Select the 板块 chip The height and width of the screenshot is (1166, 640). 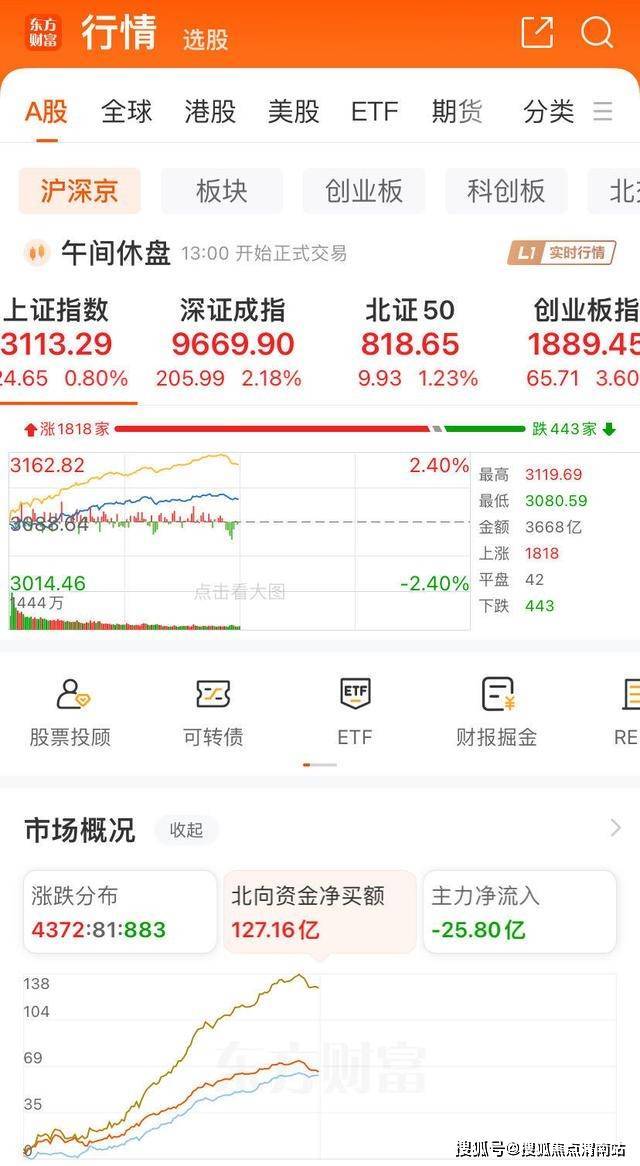pos(221,191)
